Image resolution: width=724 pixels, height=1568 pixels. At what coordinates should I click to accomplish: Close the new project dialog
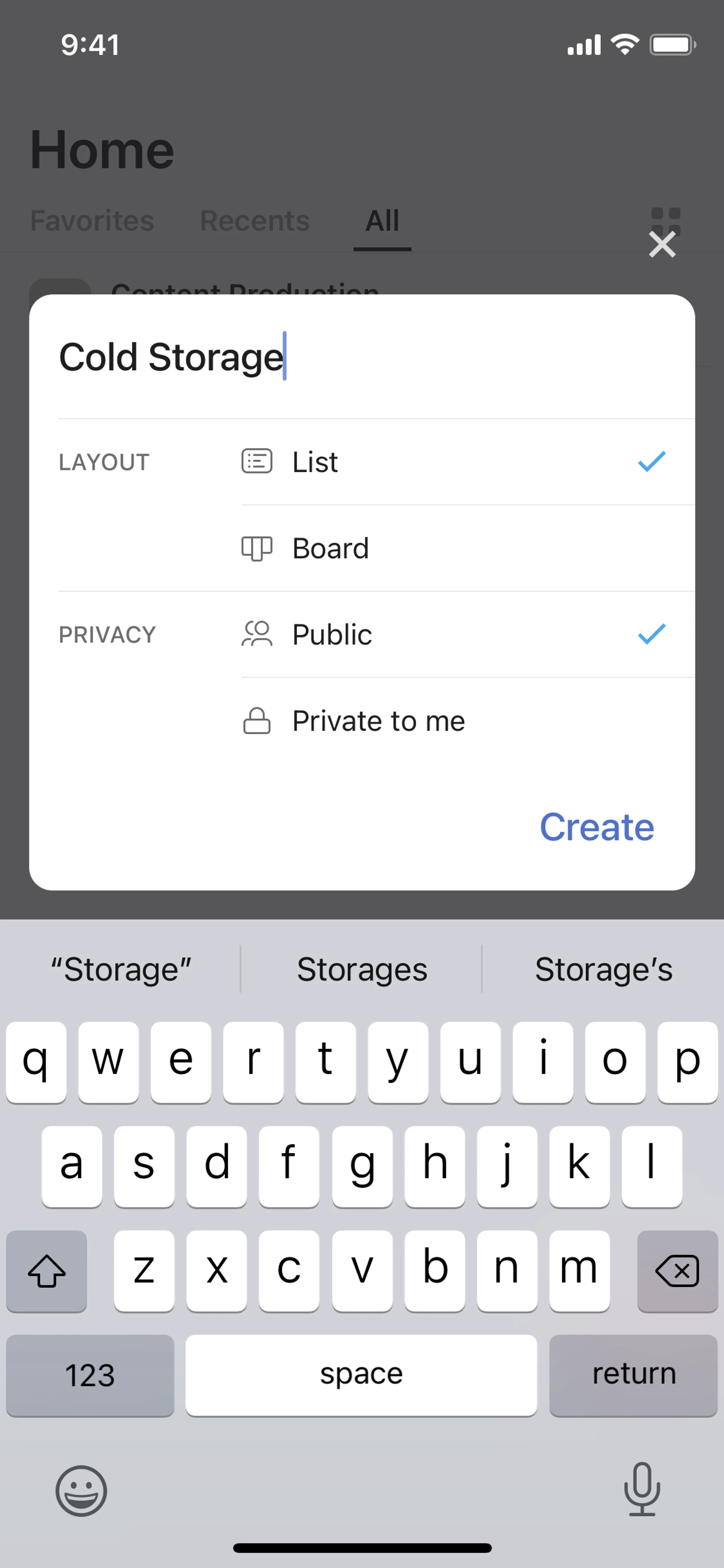click(662, 245)
